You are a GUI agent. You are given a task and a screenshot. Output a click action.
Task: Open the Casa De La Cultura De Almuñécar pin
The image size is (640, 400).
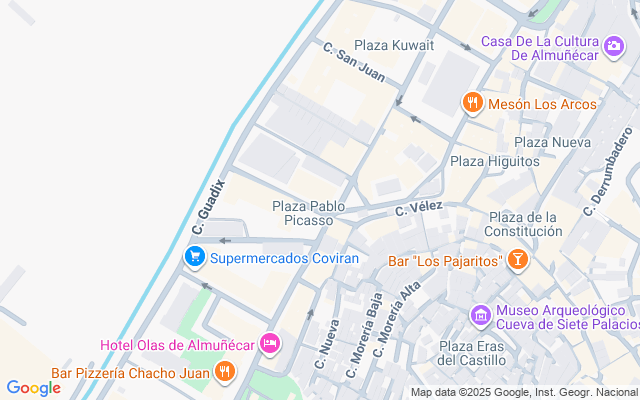613,47
